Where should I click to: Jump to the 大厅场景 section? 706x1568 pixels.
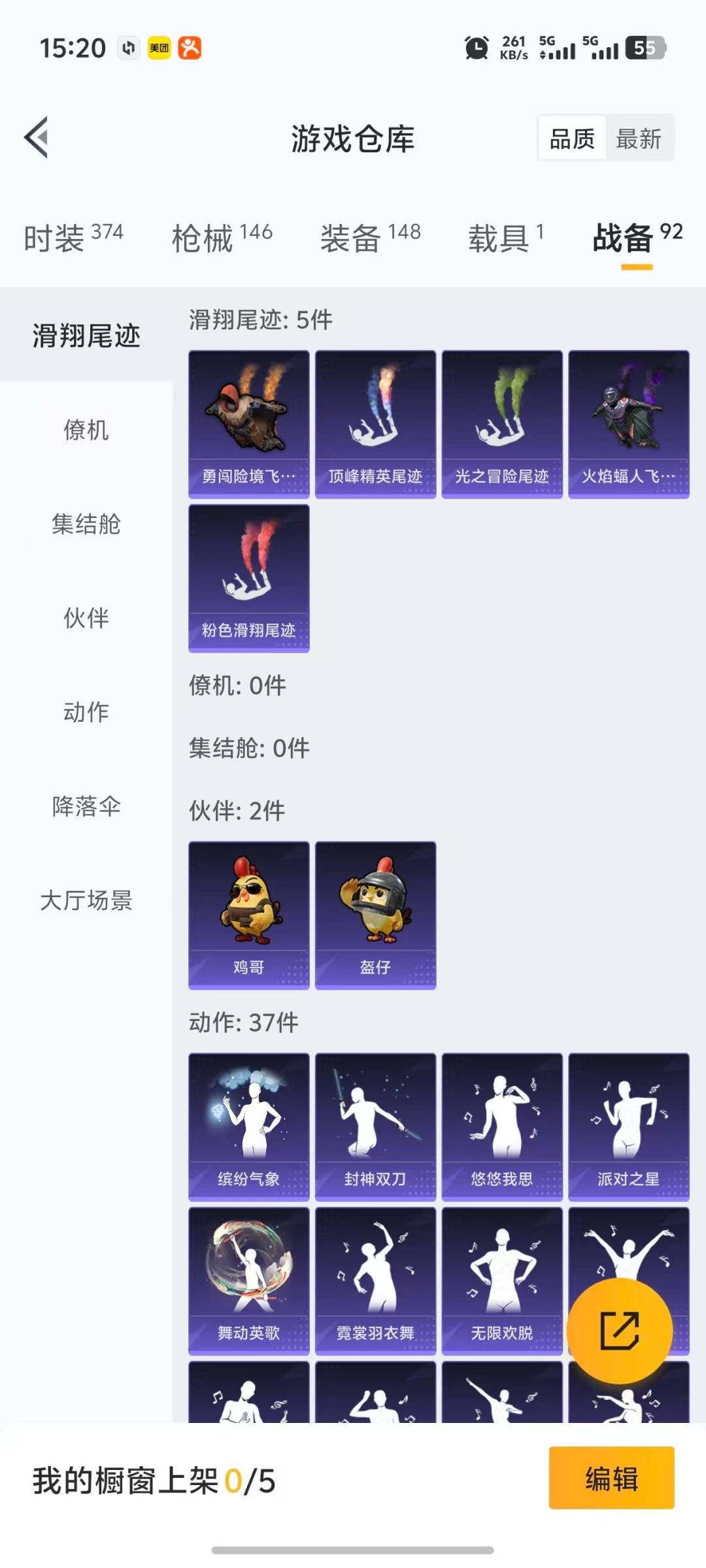coord(85,902)
